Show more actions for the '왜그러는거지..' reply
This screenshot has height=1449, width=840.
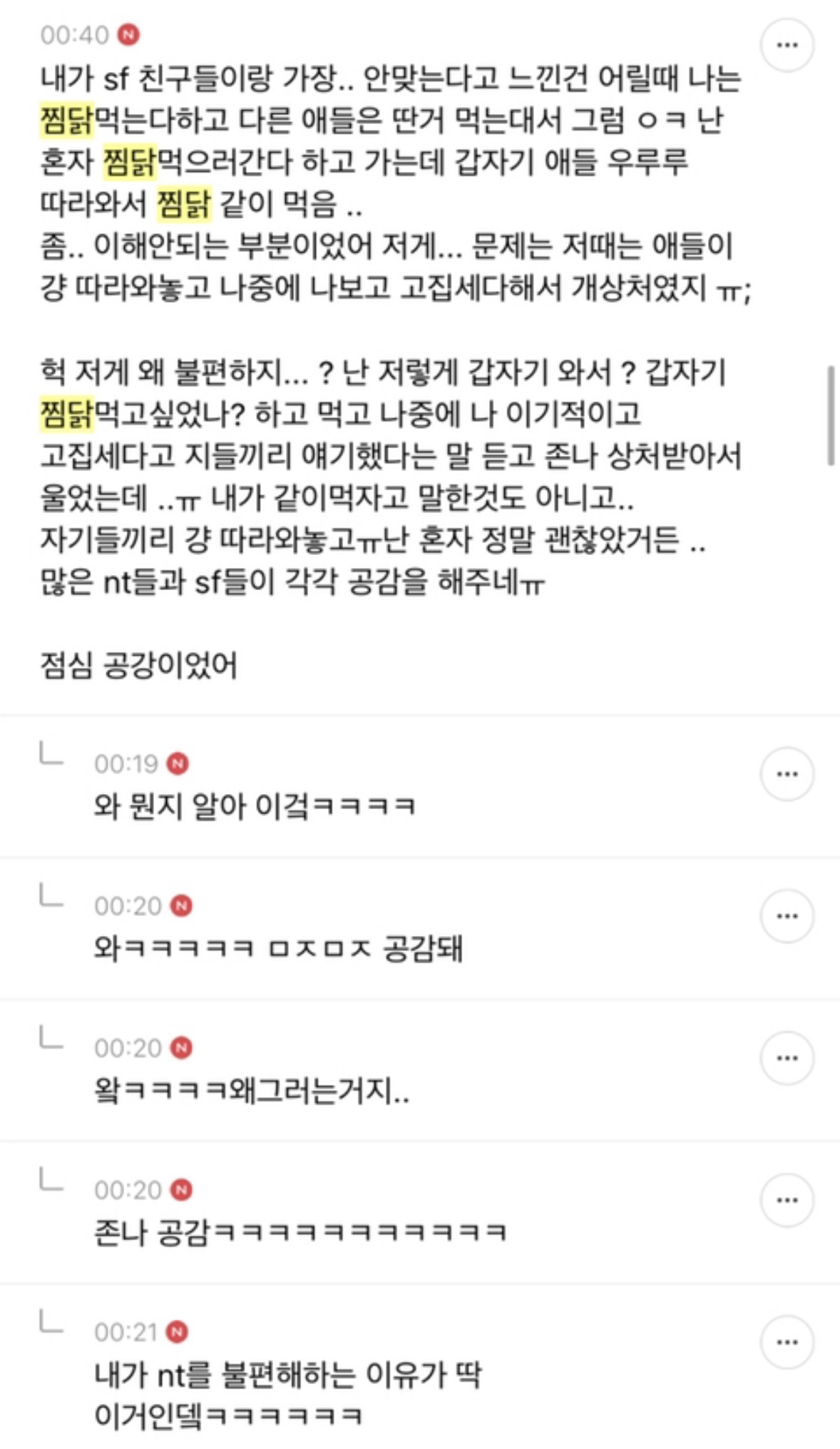(x=787, y=1058)
